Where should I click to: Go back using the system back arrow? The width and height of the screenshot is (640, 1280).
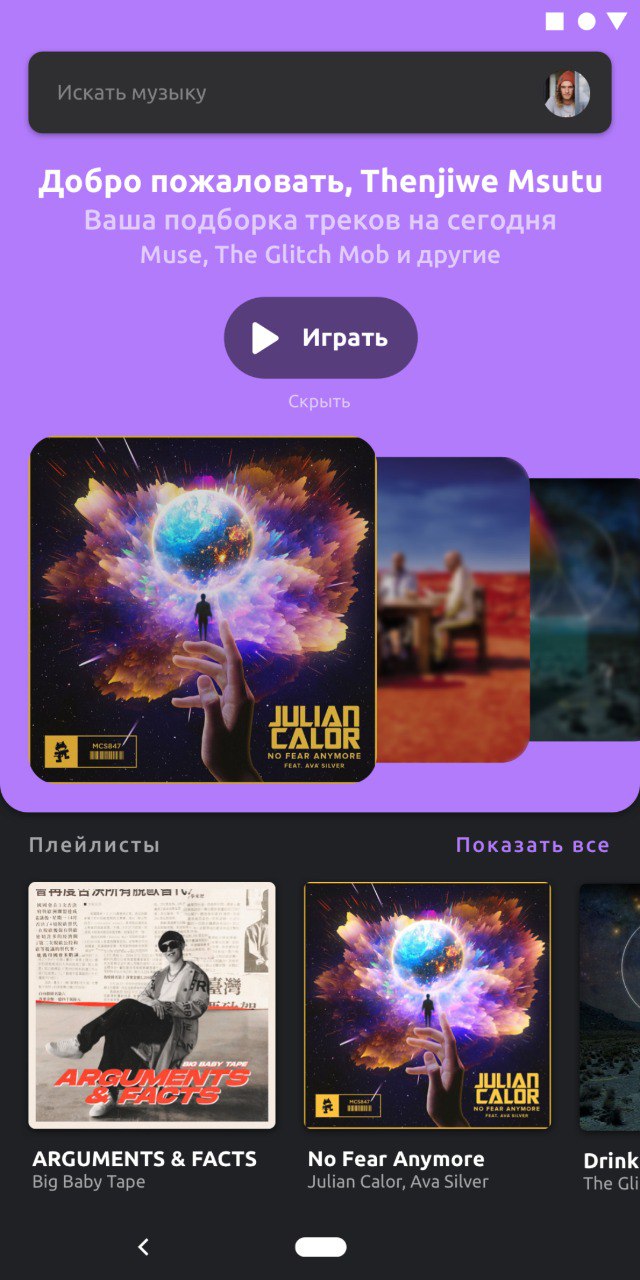143,1247
